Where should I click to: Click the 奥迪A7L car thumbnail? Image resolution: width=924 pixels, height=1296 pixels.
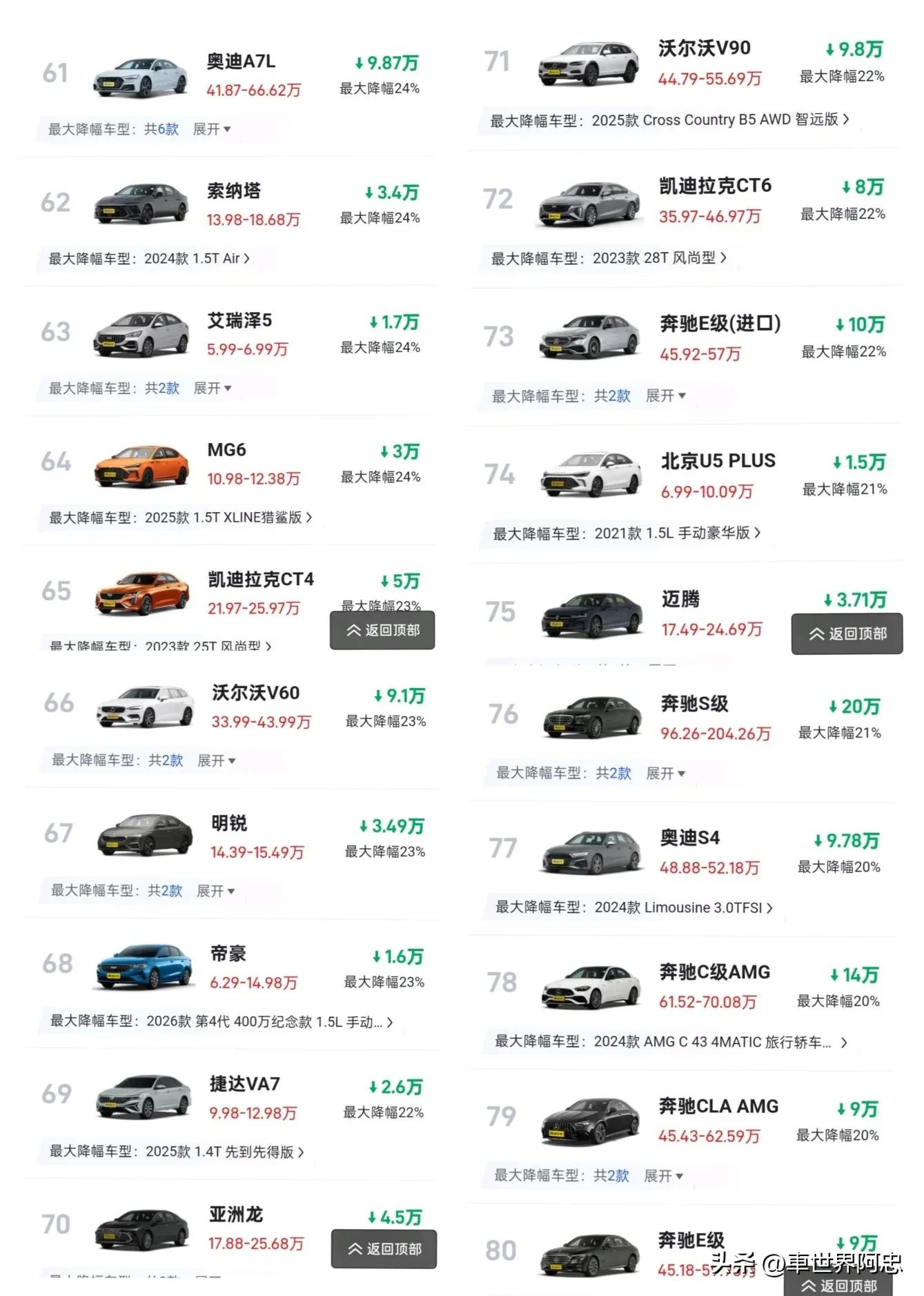coord(139,77)
